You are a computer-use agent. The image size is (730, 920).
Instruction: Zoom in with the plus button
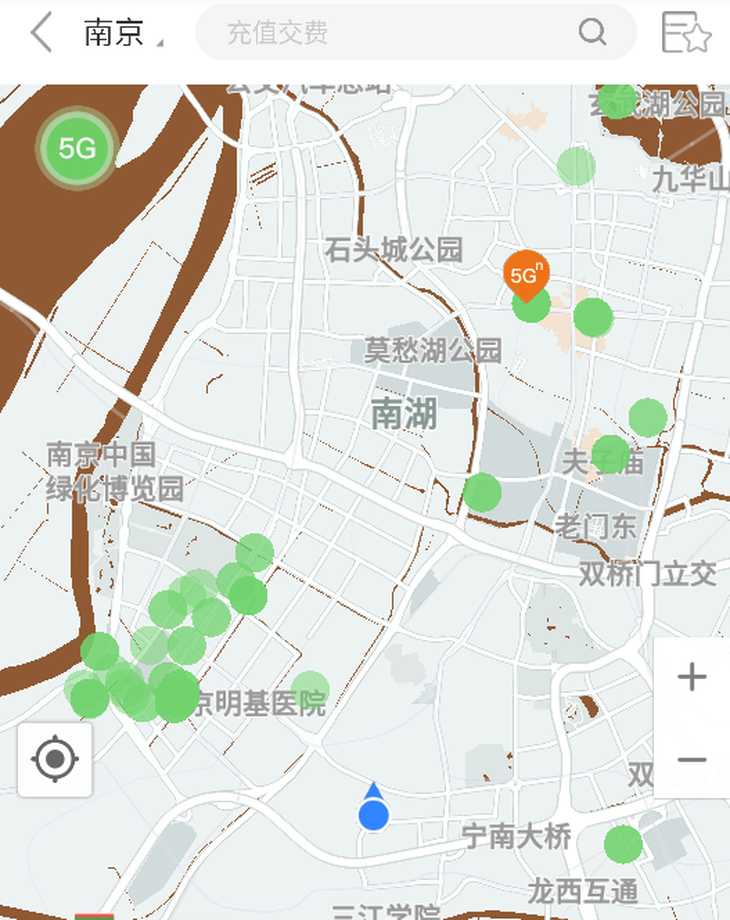(691, 676)
